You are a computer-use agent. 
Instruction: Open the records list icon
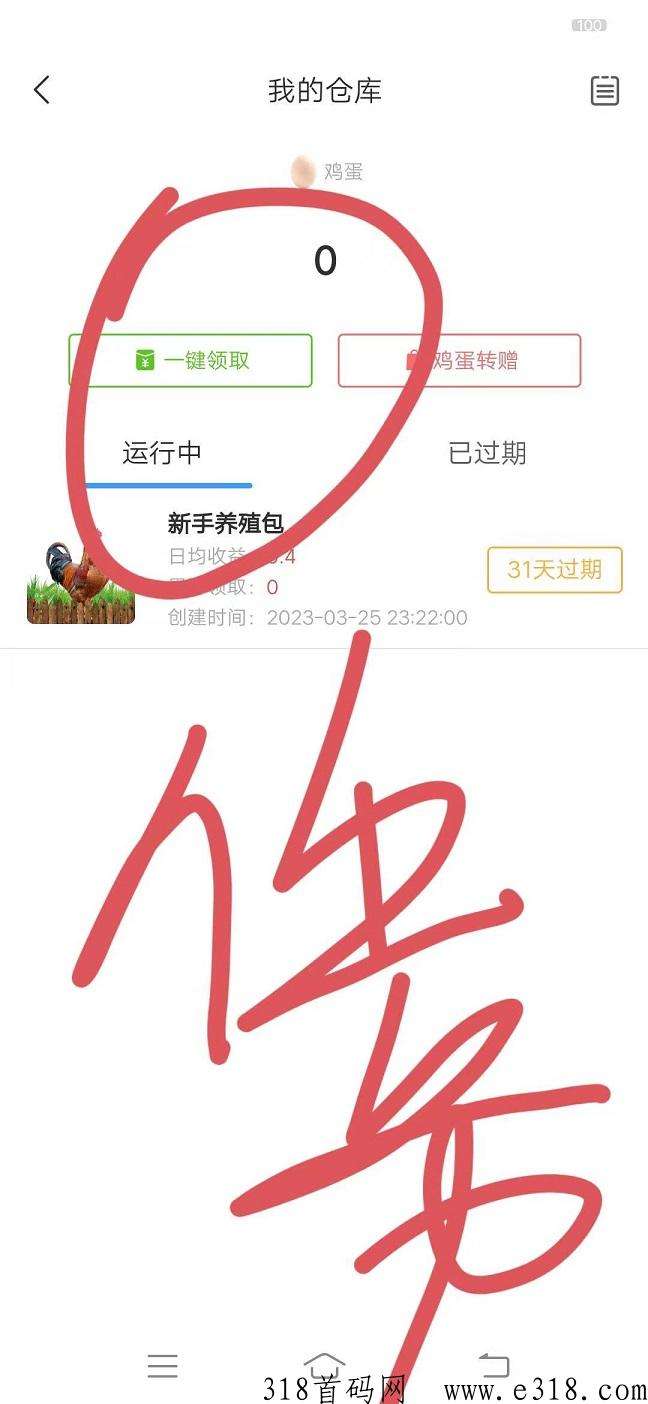[x=604, y=91]
